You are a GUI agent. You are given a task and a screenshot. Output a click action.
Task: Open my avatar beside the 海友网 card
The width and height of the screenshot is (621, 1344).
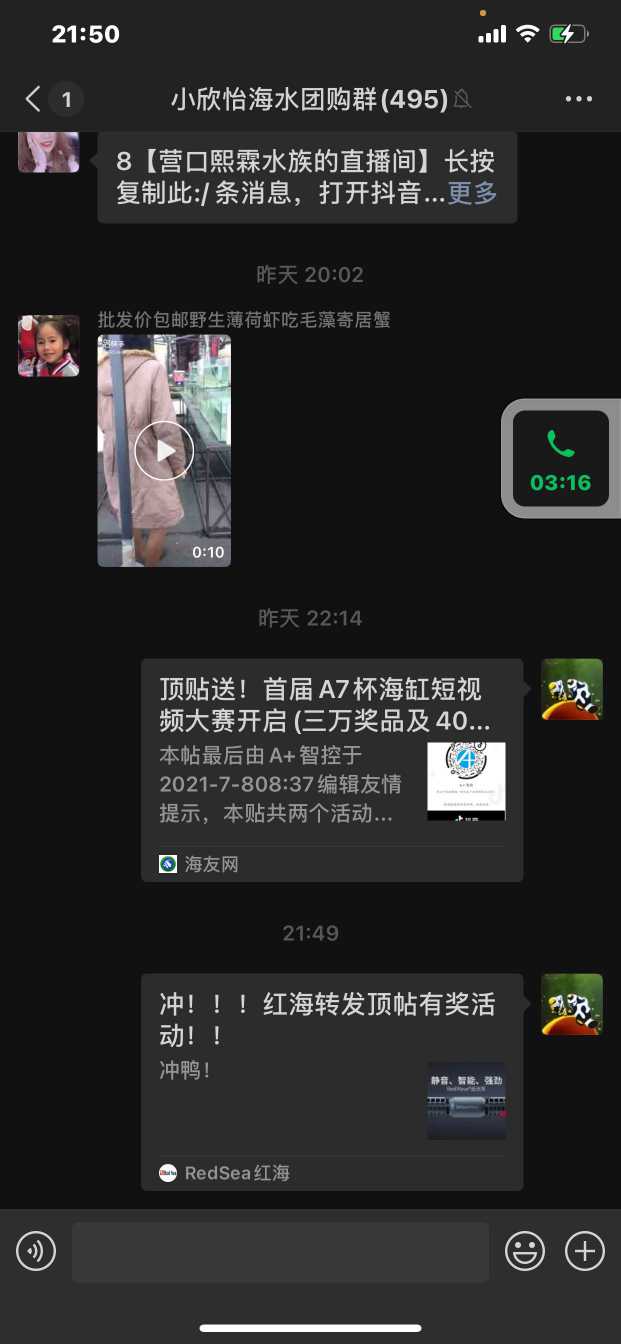(x=572, y=689)
